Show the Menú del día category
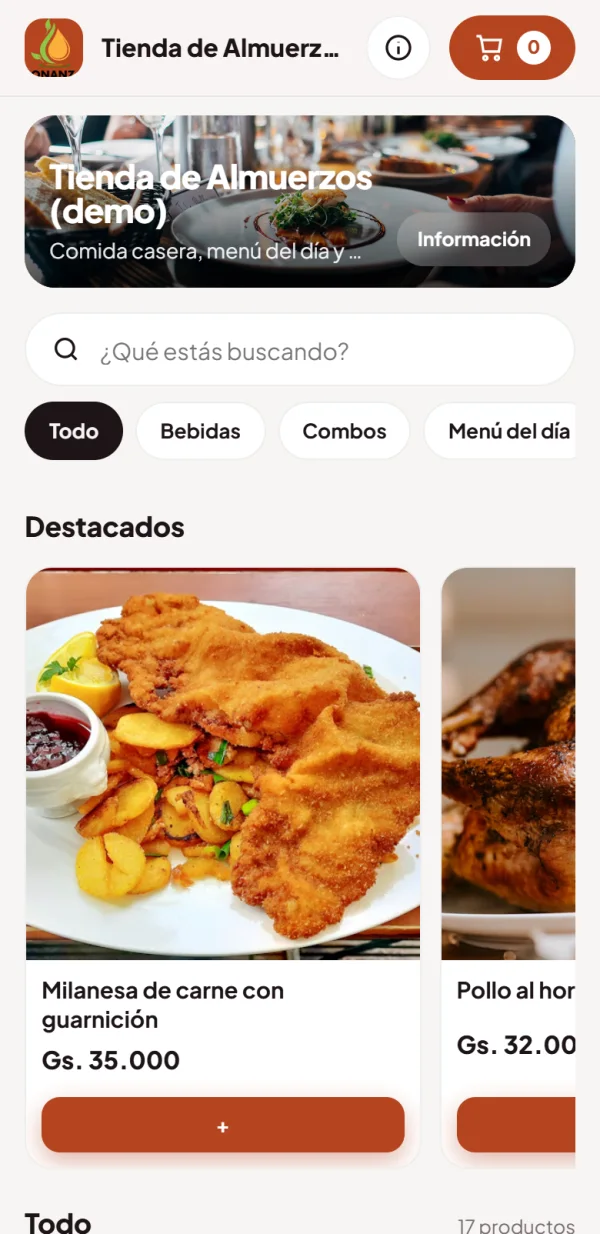Screen dimensions: 600x1234 click(500, 431)
